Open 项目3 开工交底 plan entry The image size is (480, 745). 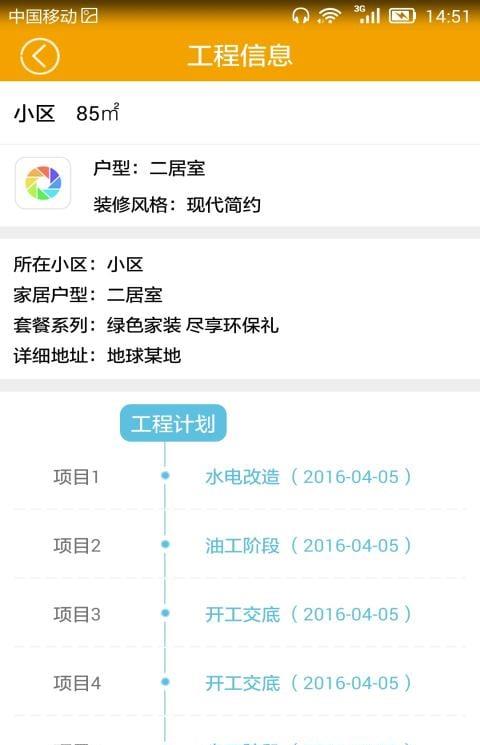tap(240, 613)
